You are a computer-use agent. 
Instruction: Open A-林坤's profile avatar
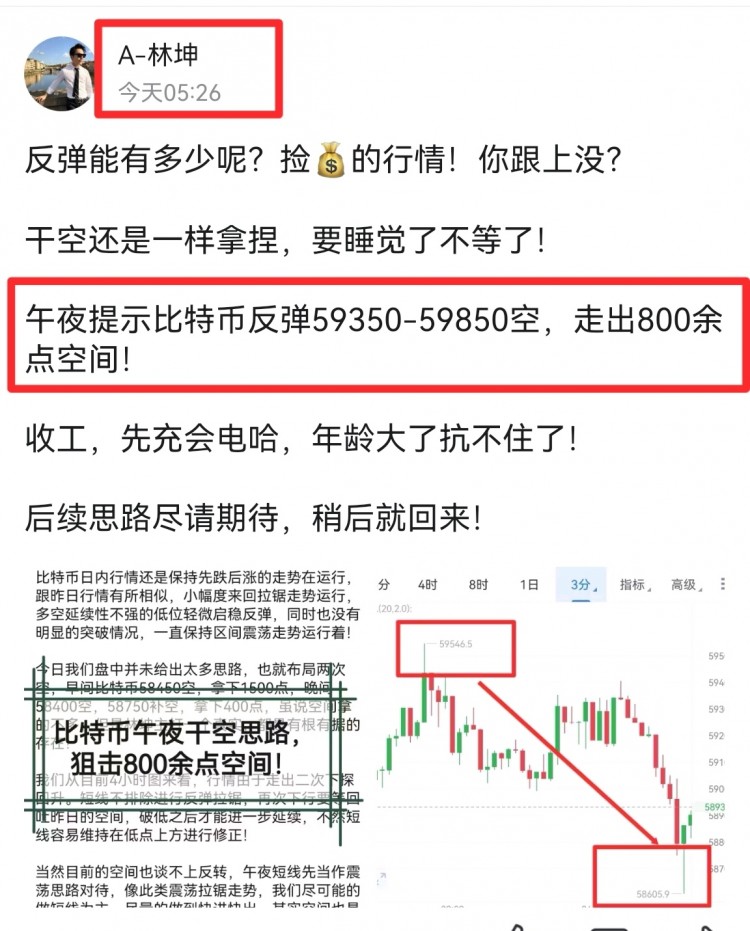coord(60,73)
